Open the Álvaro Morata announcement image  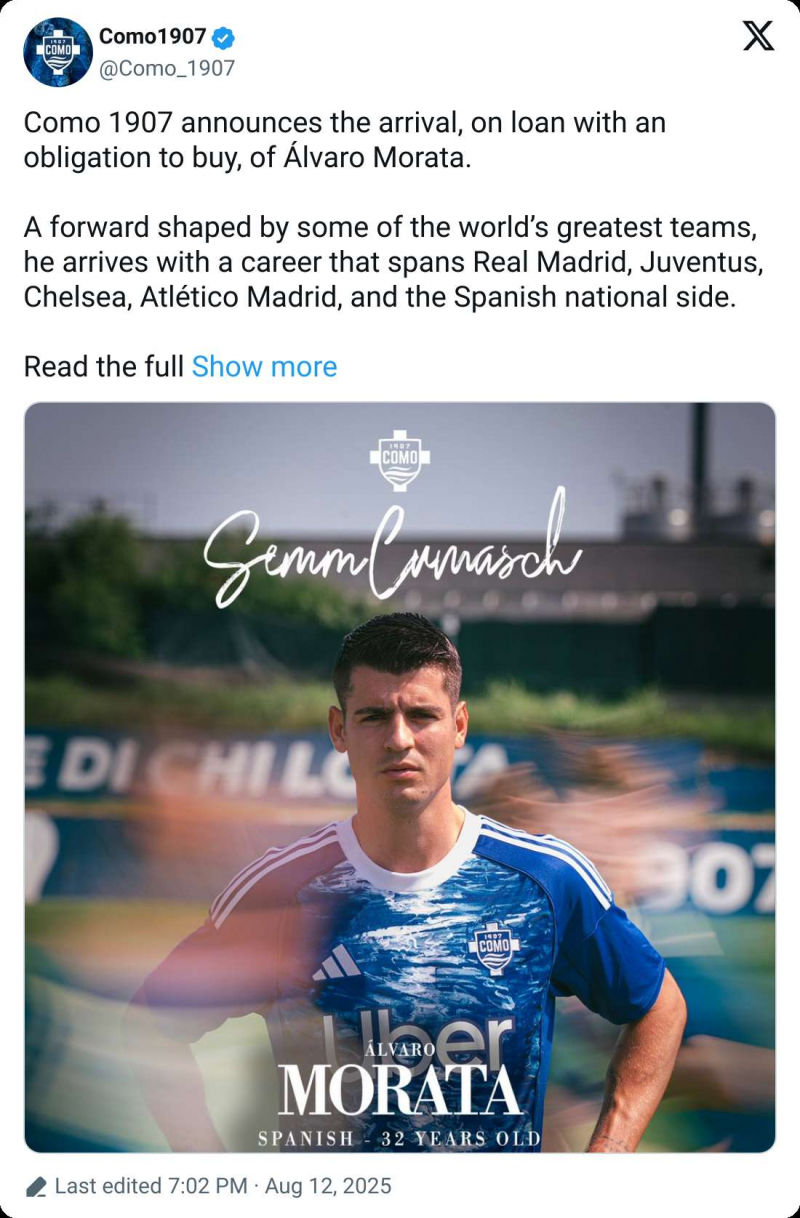[x=400, y=777]
